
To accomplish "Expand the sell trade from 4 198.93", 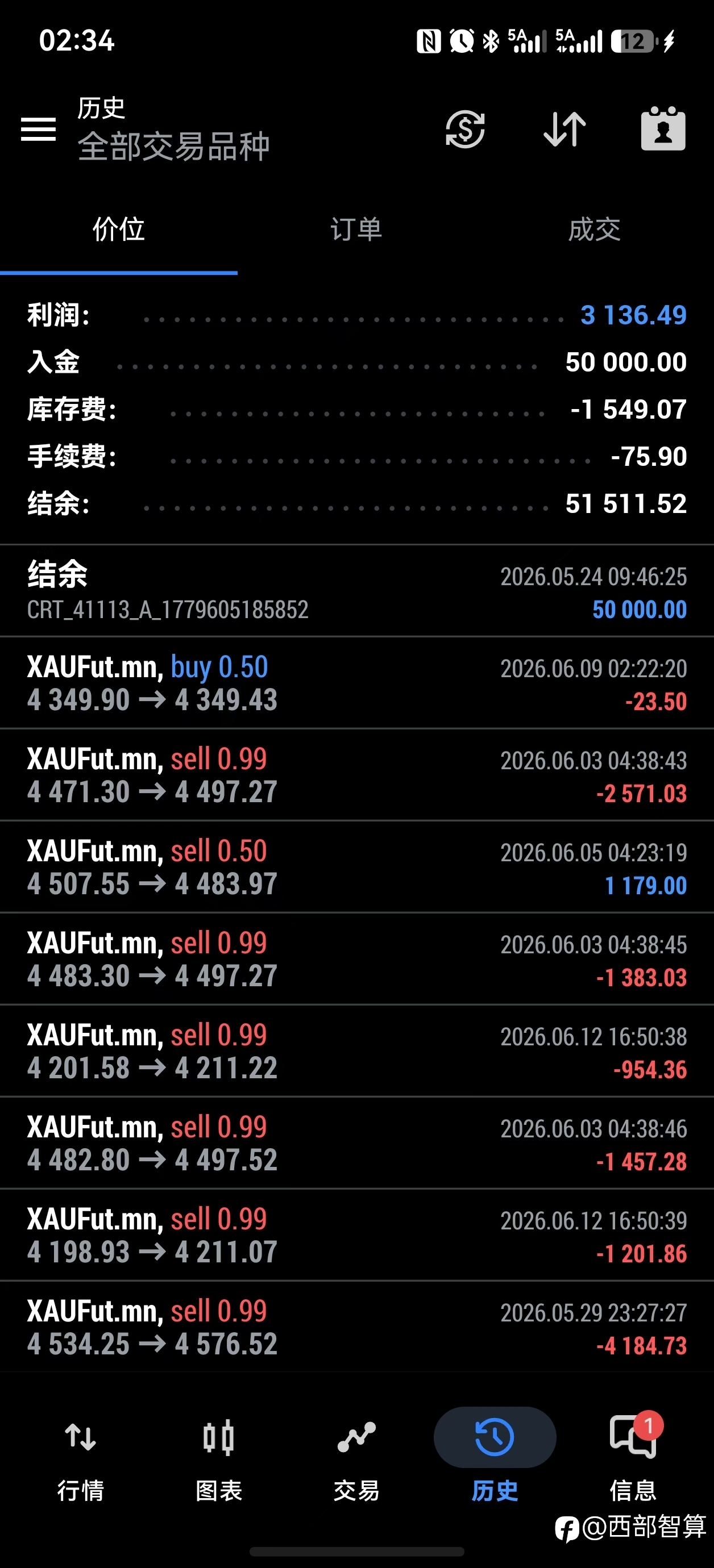I will 357,1235.
